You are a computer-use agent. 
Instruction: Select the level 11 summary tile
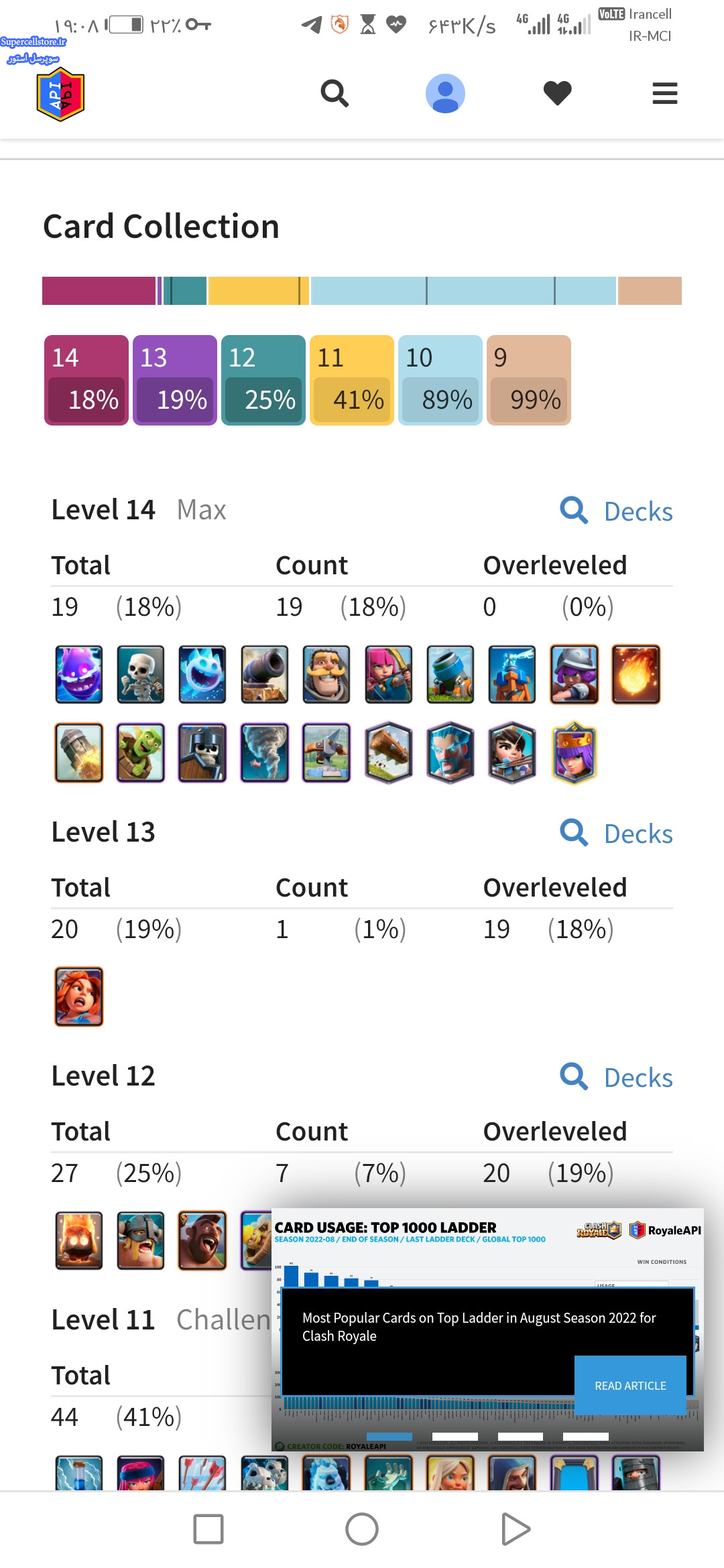[352, 380]
